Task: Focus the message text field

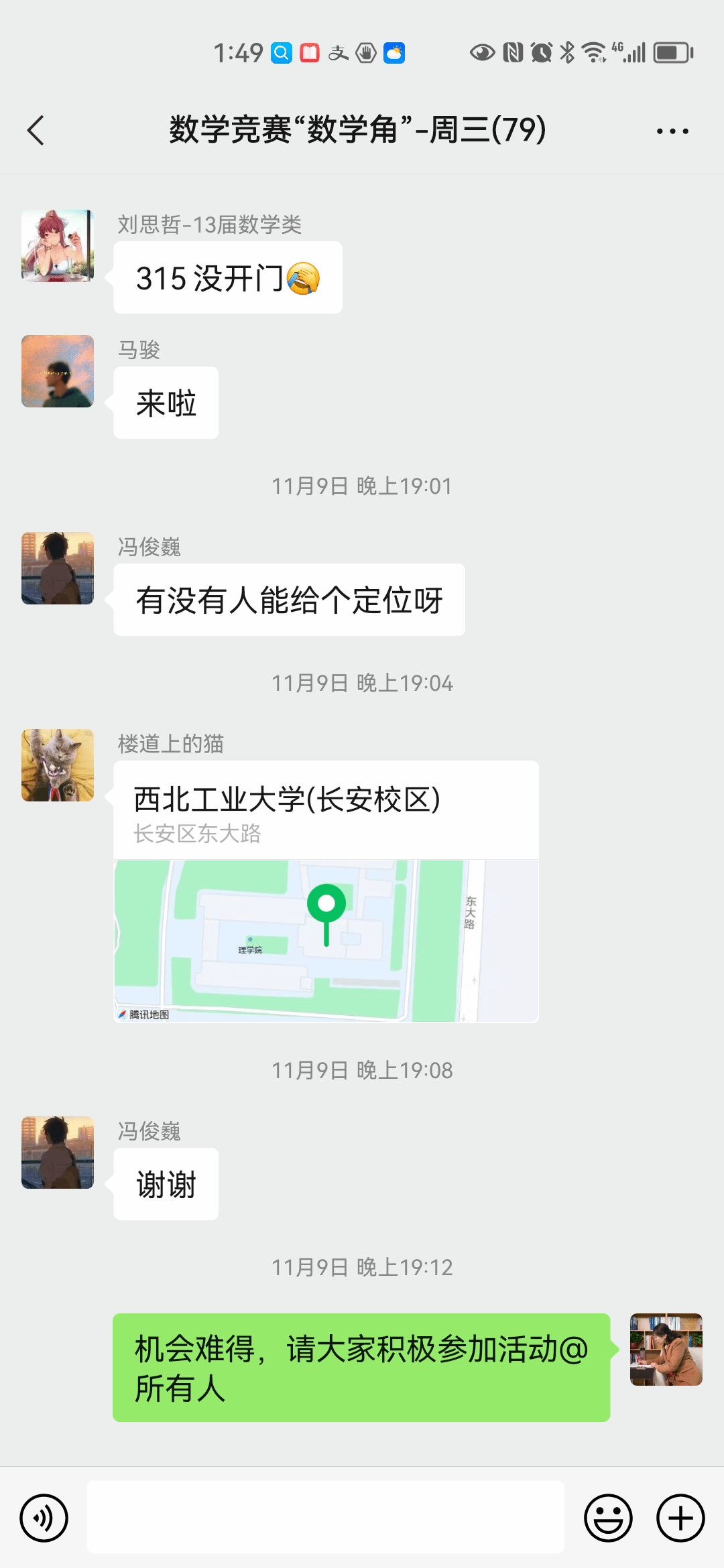Action: coord(326,1518)
